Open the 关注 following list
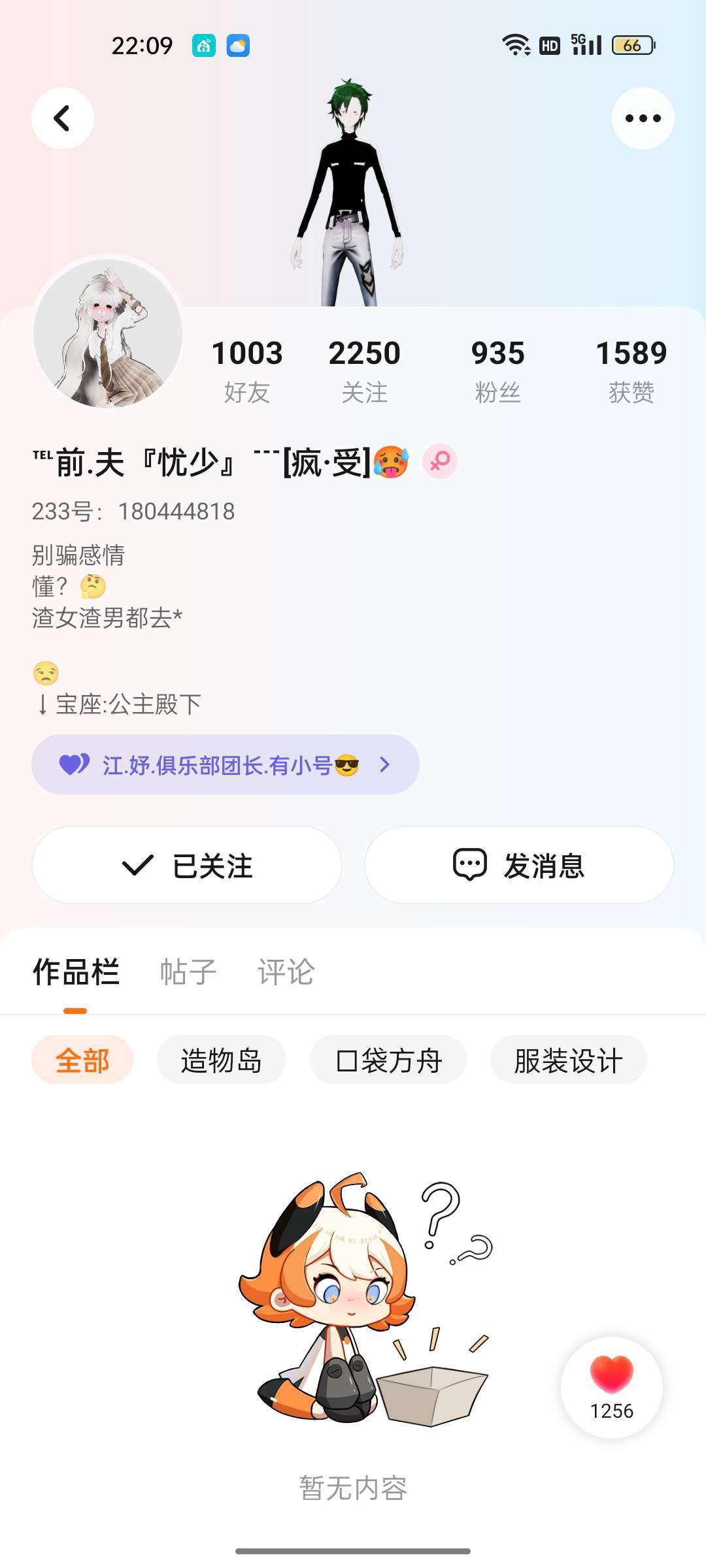 pyautogui.click(x=364, y=370)
